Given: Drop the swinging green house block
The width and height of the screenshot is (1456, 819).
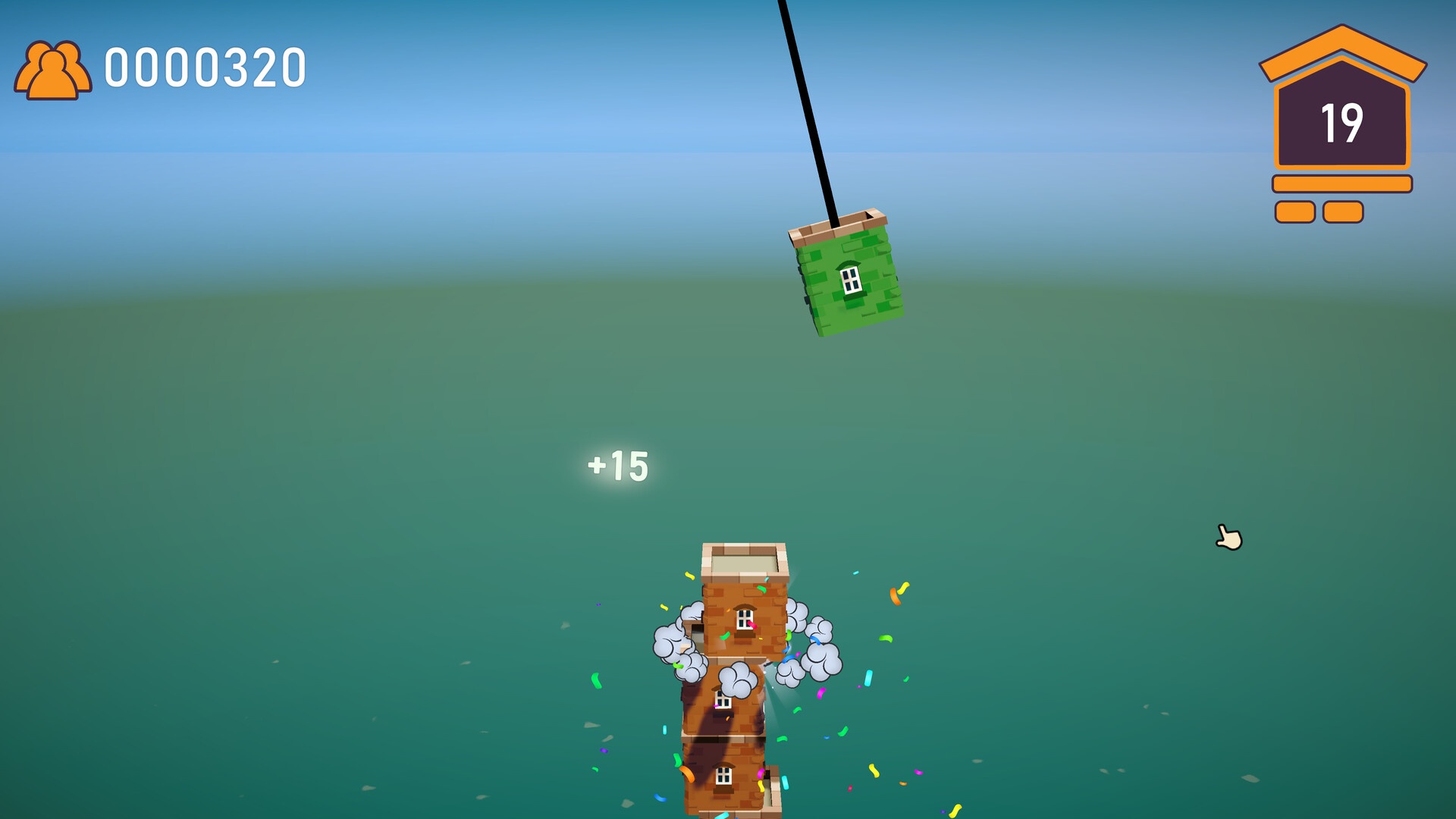Looking at the screenshot, I should pyautogui.click(x=847, y=276).
